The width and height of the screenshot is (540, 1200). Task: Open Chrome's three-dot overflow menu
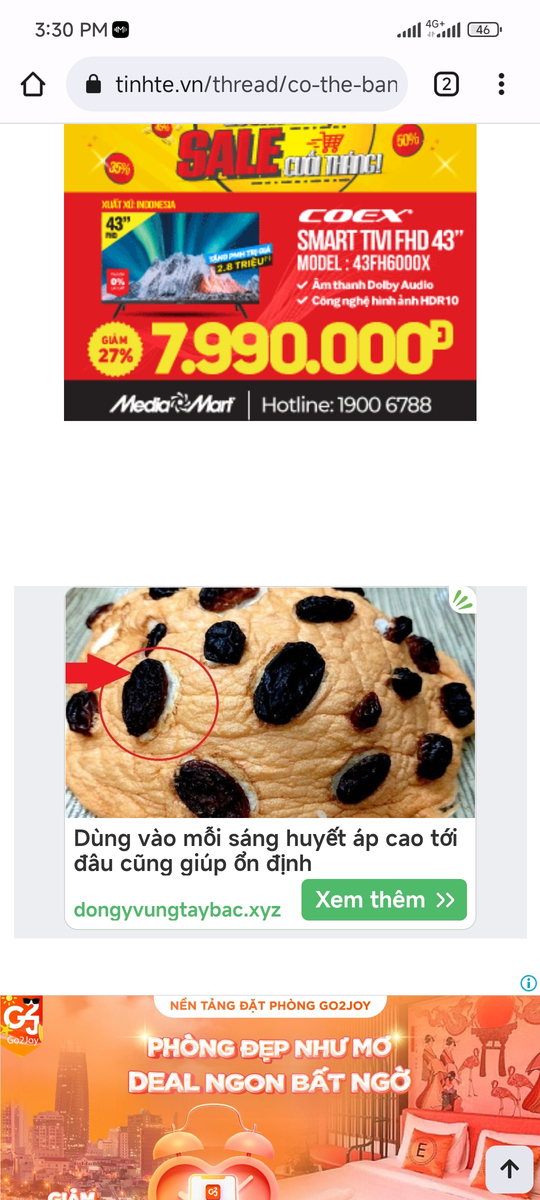502,84
